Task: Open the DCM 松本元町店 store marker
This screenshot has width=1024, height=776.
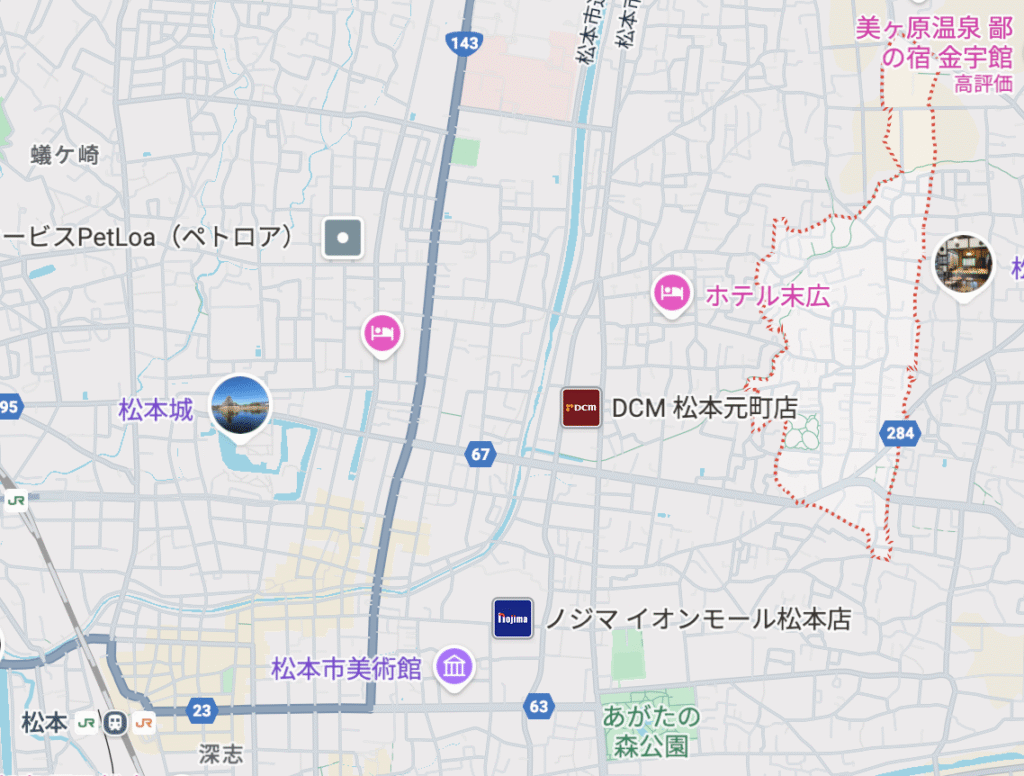Action: coord(581,408)
